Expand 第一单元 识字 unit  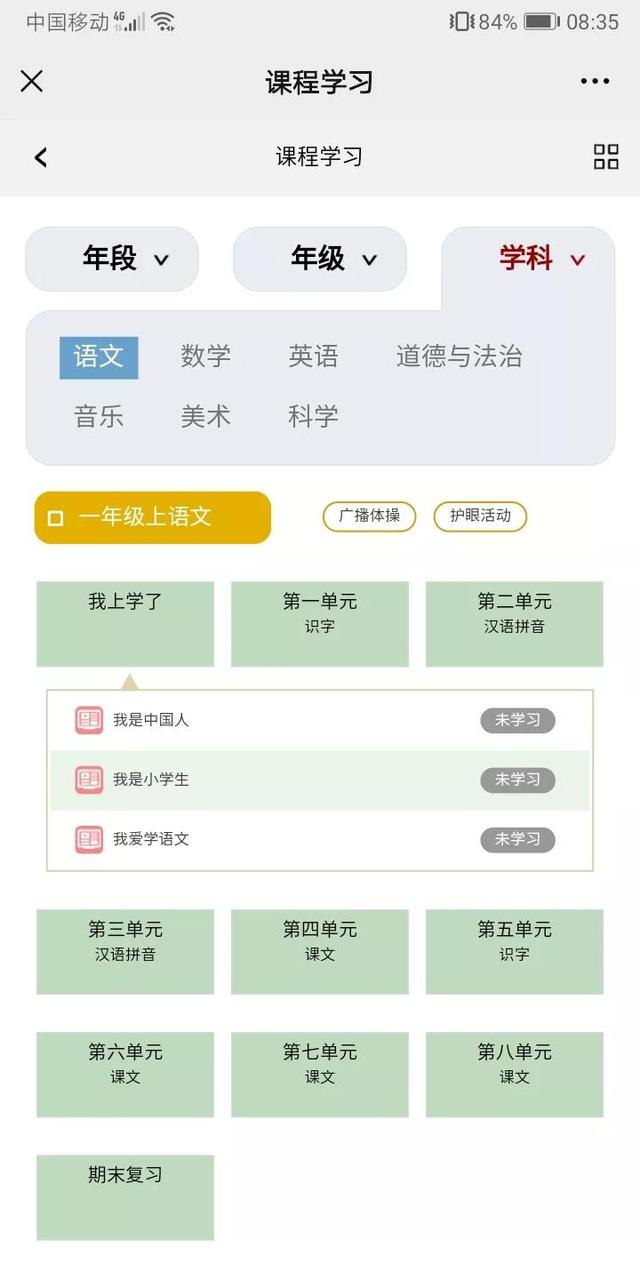coord(320,624)
